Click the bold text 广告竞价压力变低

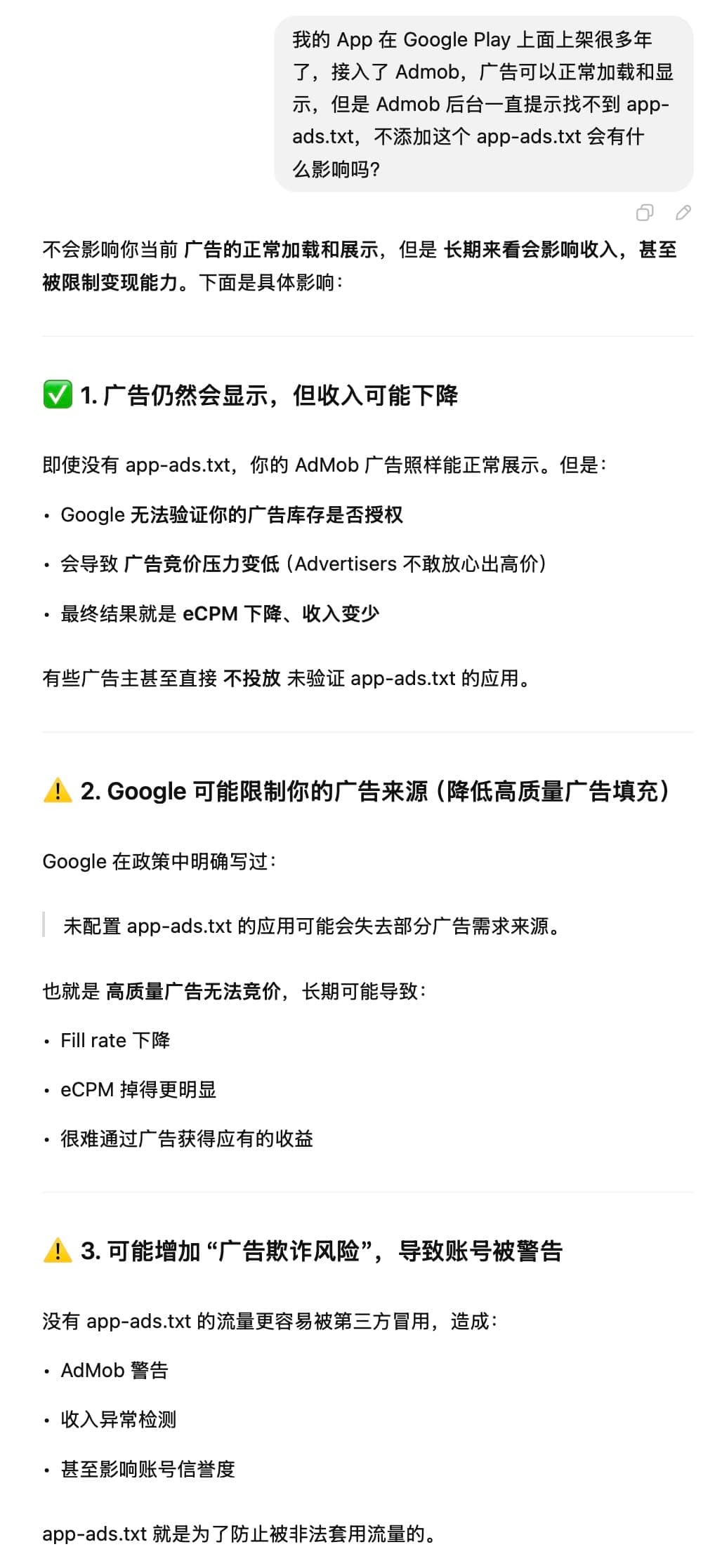(202, 563)
